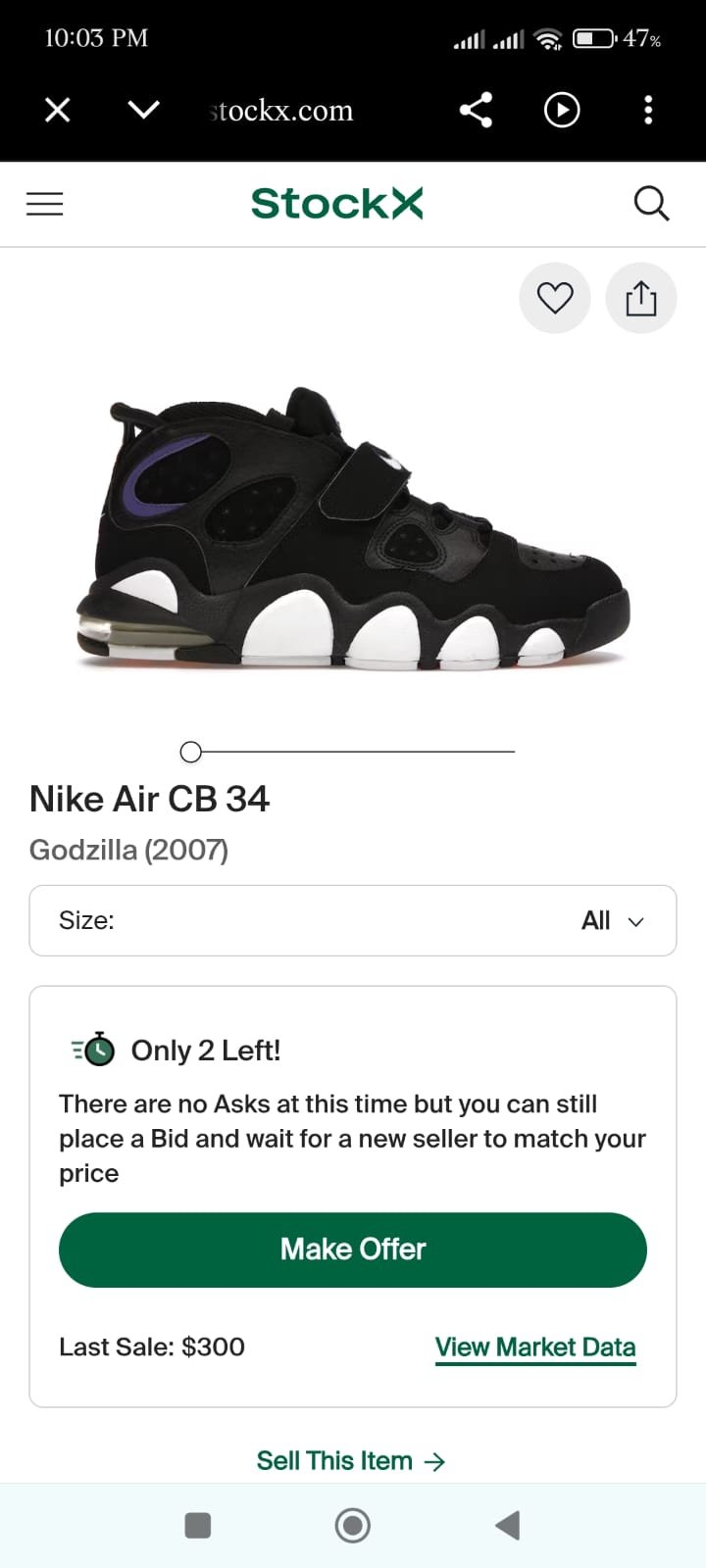Open the StockX hamburger menu

click(x=44, y=203)
